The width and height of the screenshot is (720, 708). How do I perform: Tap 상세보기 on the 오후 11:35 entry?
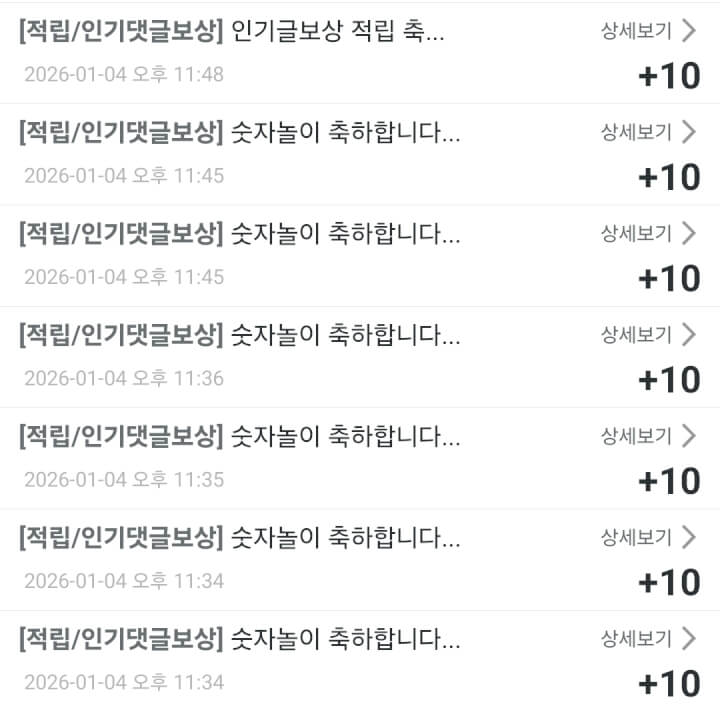point(647,435)
